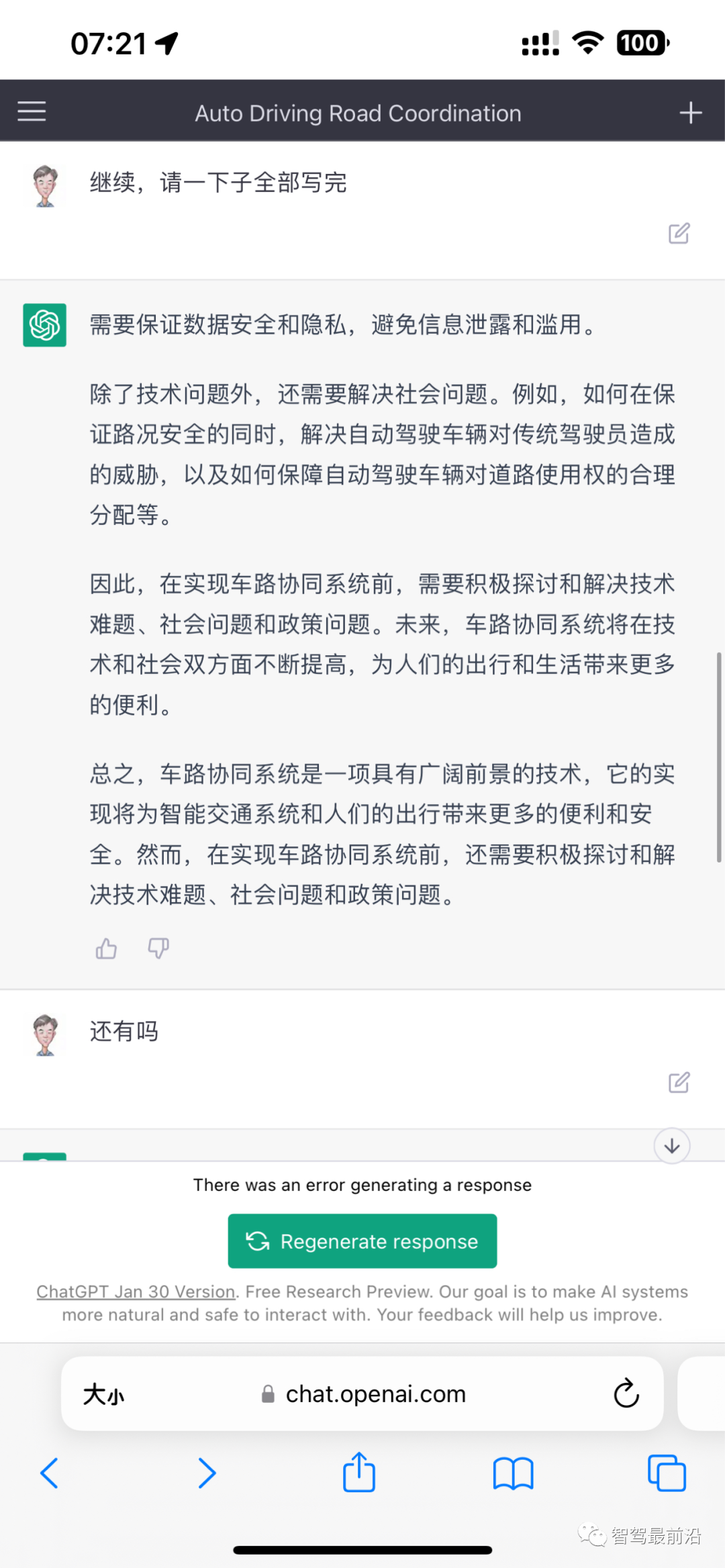Edit the message '还有吗'
The width and height of the screenshot is (725, 1568).
click(x=680, y=1081)
